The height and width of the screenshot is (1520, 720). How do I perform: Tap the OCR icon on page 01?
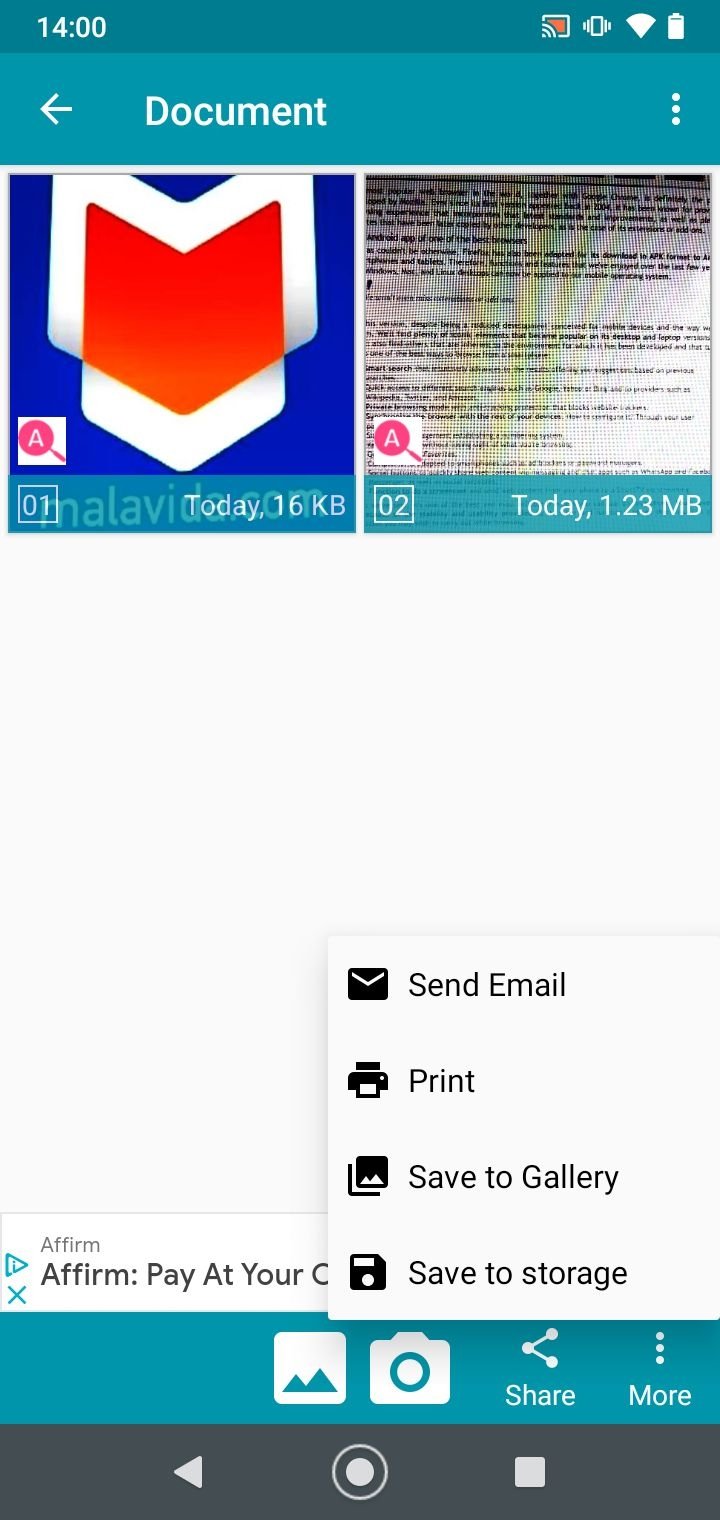pos(42,441)
